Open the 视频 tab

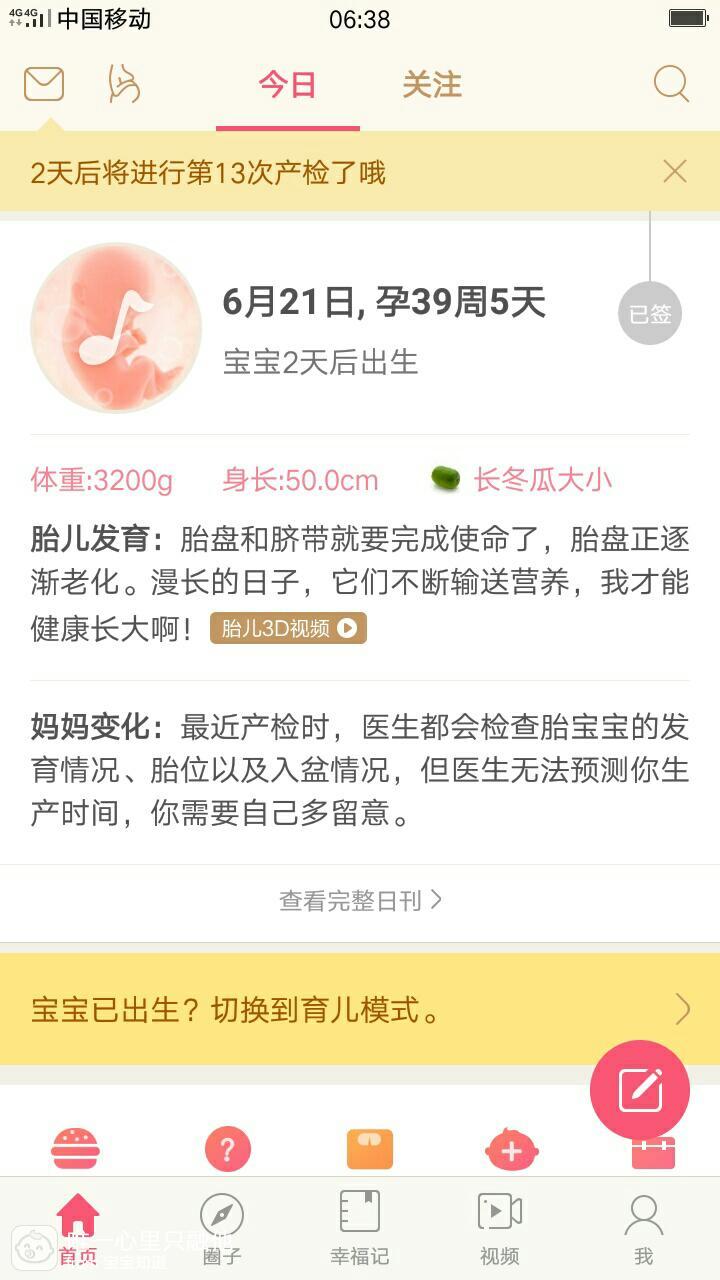click(x=500, y=1228)
